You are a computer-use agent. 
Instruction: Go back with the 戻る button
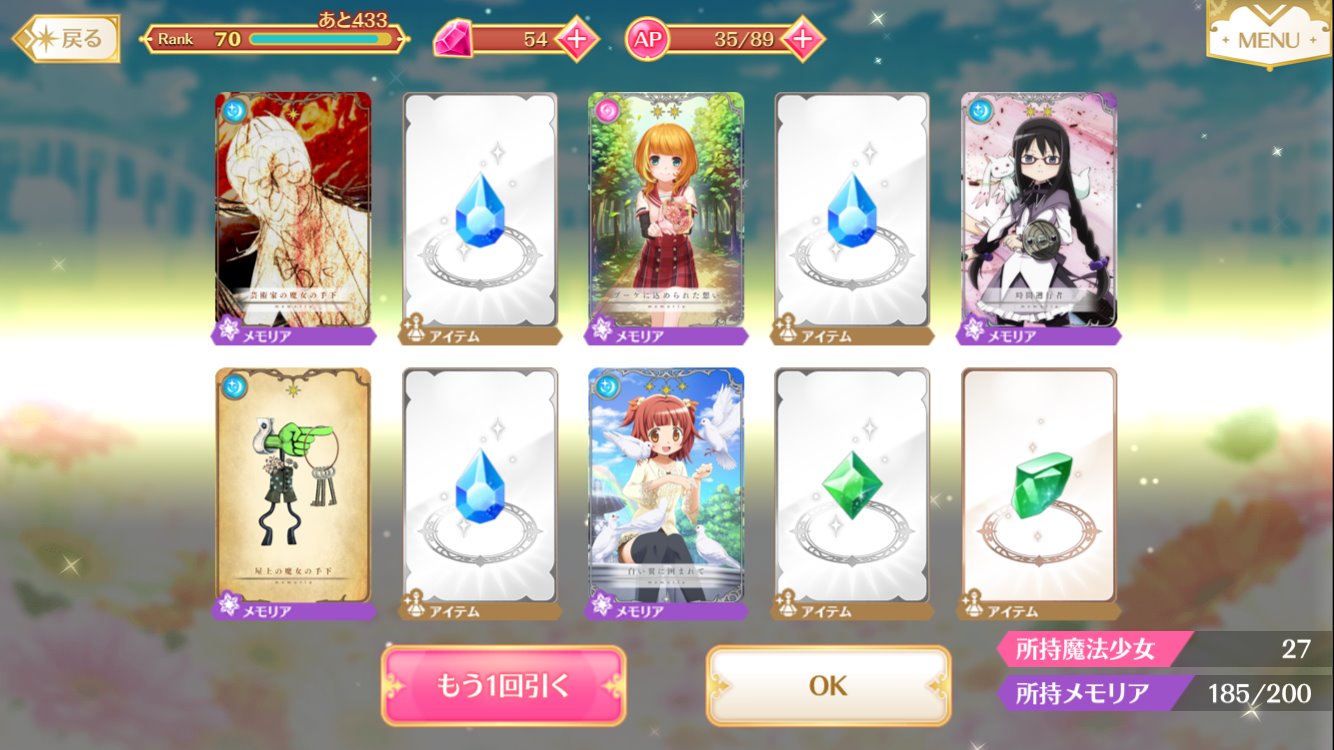pos(66,39)
